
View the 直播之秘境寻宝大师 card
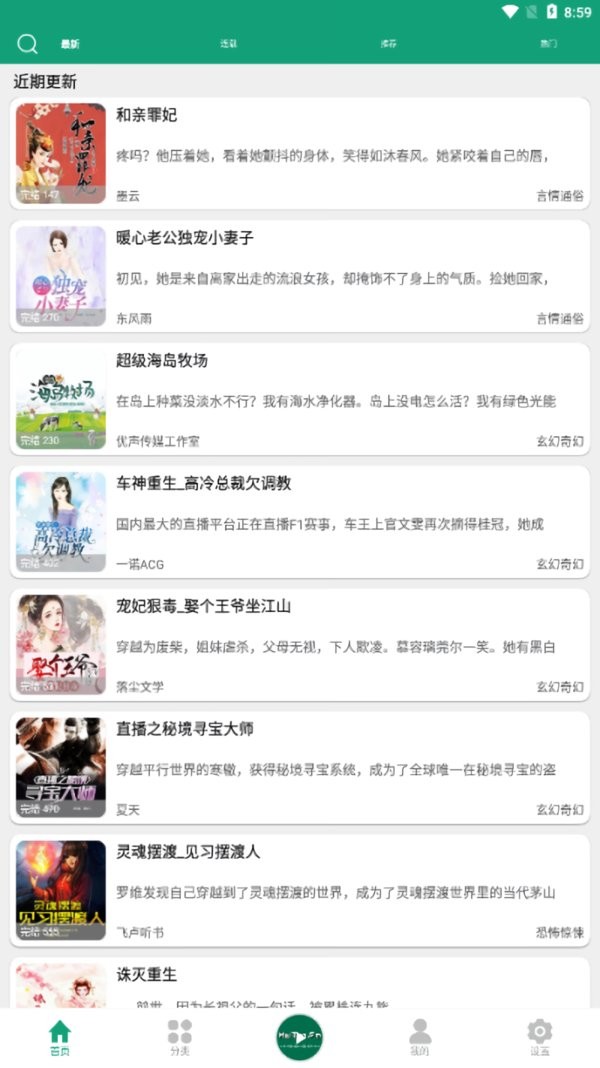300,768
